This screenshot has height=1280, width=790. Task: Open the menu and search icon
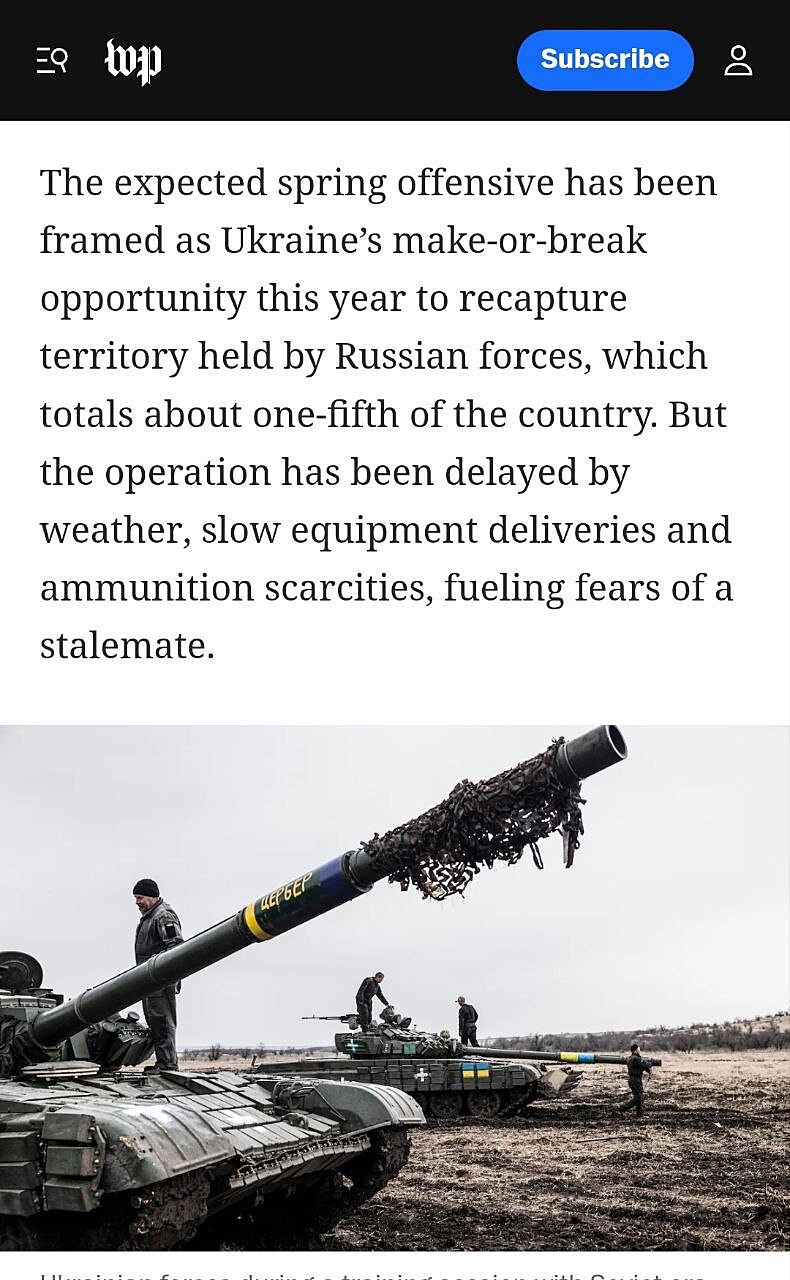(52, 60)
